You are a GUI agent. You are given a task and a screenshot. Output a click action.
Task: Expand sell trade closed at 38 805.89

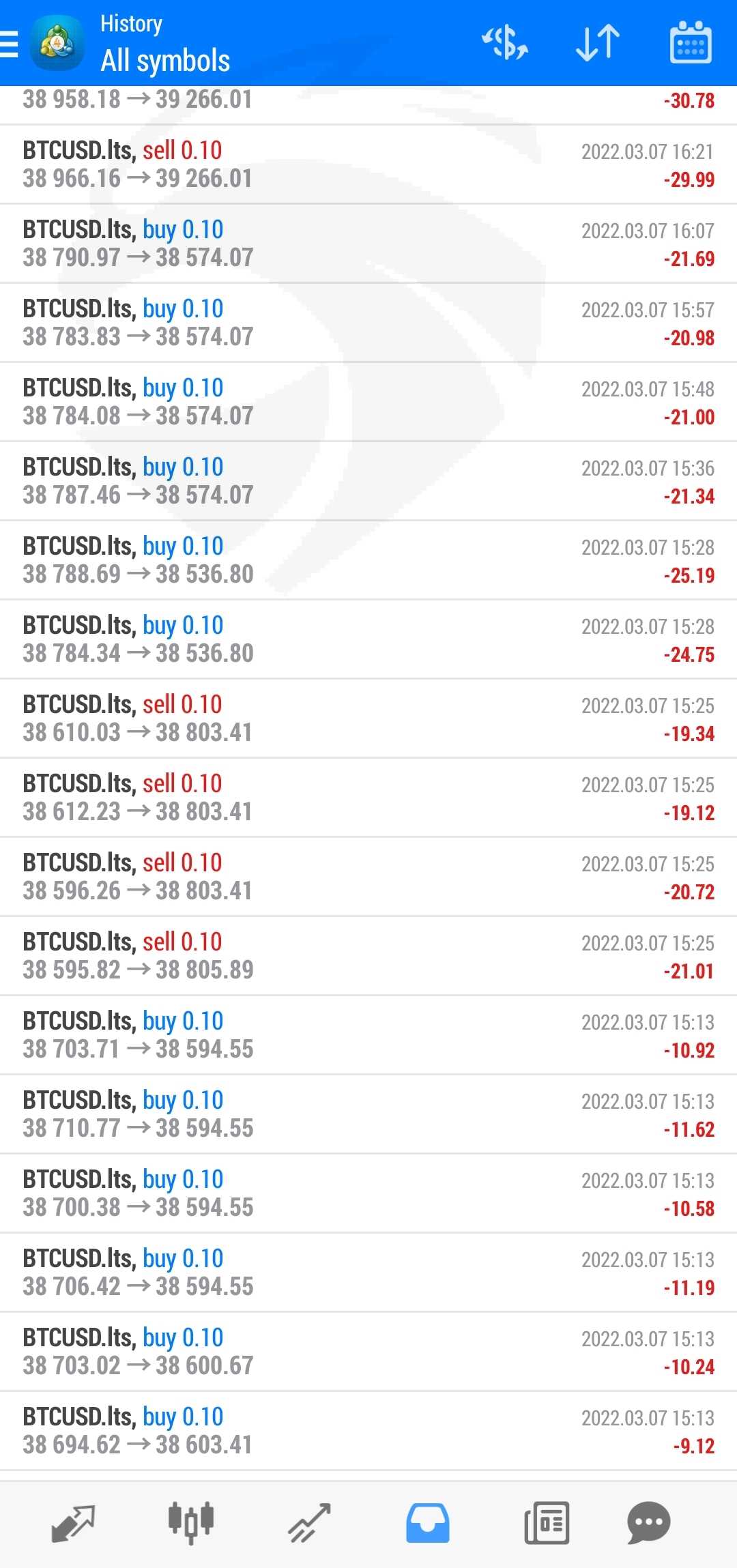(x=369, y=956)
